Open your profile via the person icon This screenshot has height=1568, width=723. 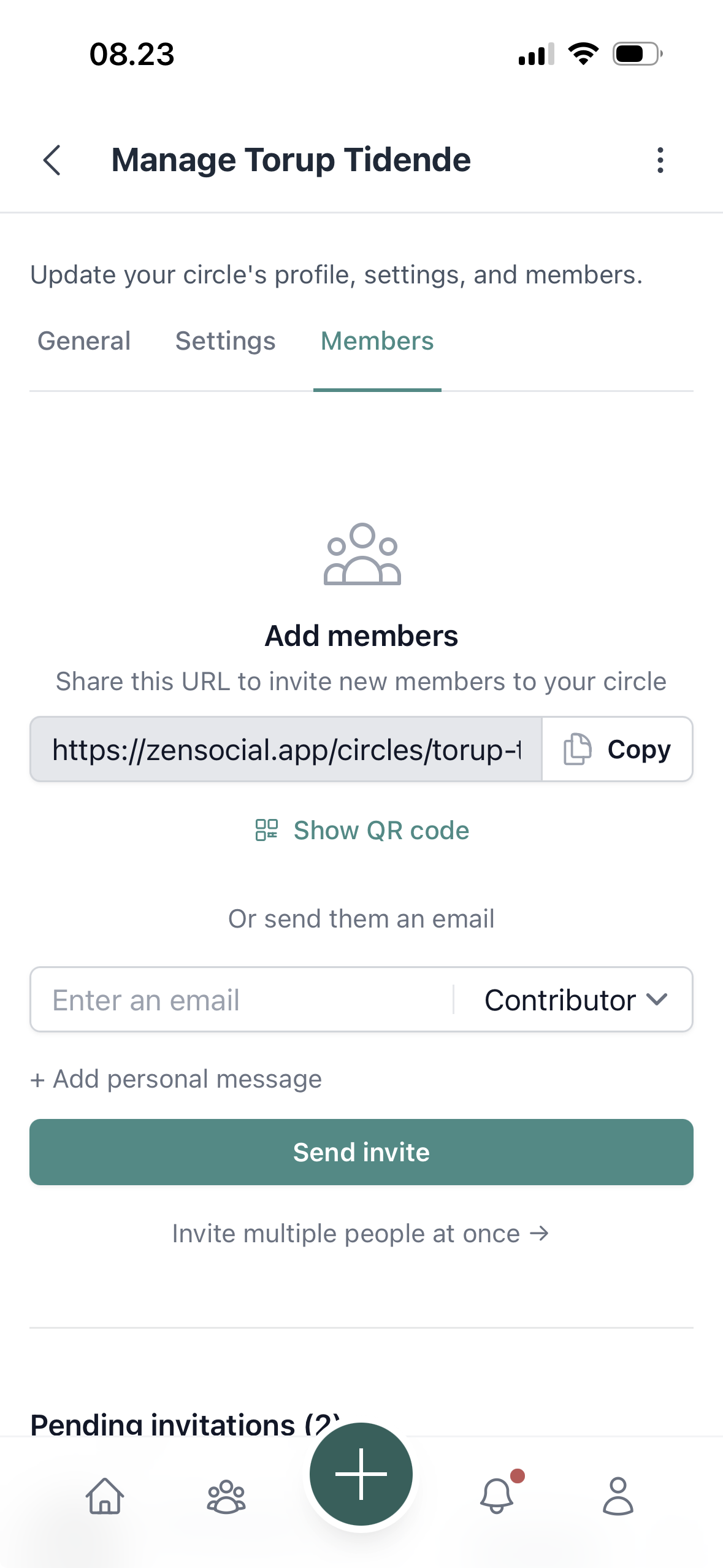[x=618, y=1497]
